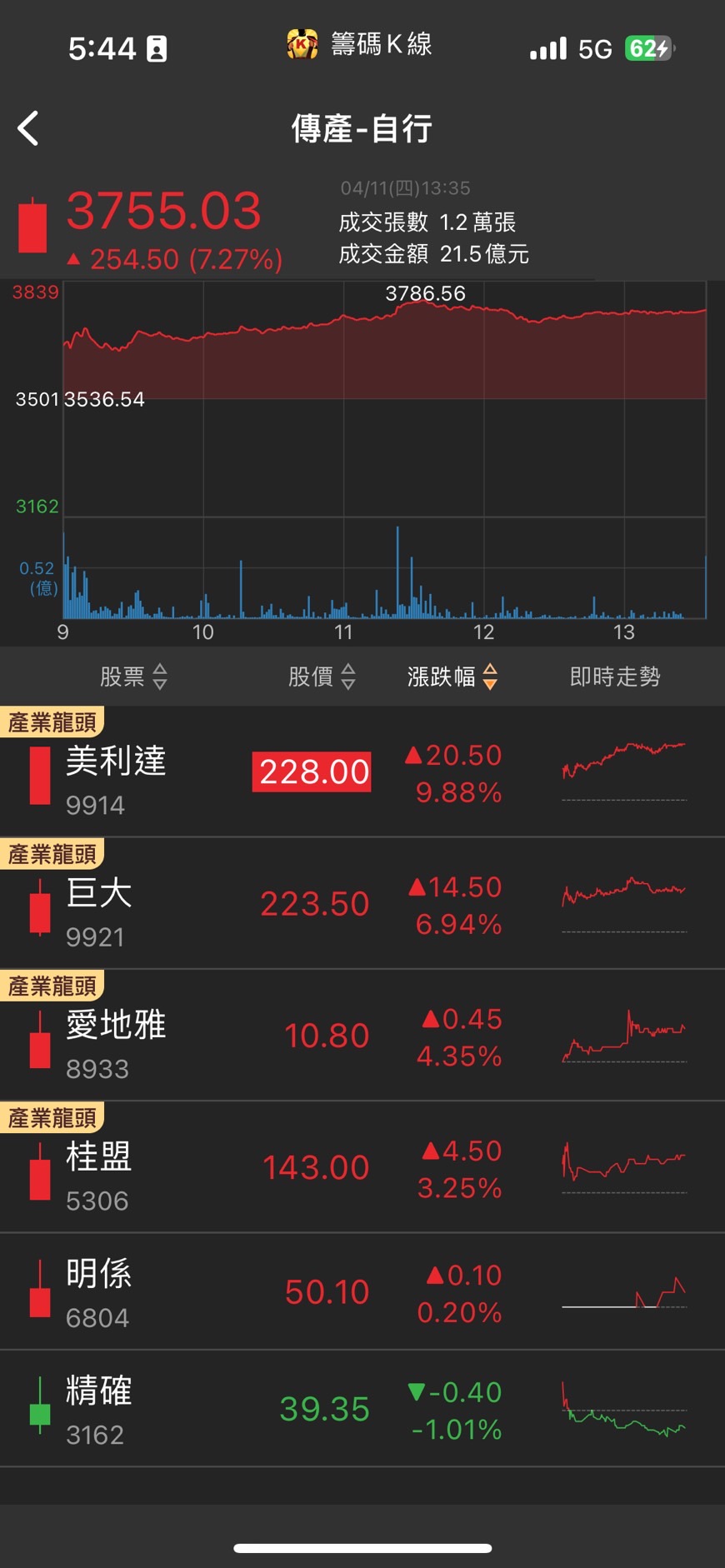The width and height of the screenshot is (725, 1568).
Task: Tap the 巨大 sparkline chart
Action: coord(624,893)
